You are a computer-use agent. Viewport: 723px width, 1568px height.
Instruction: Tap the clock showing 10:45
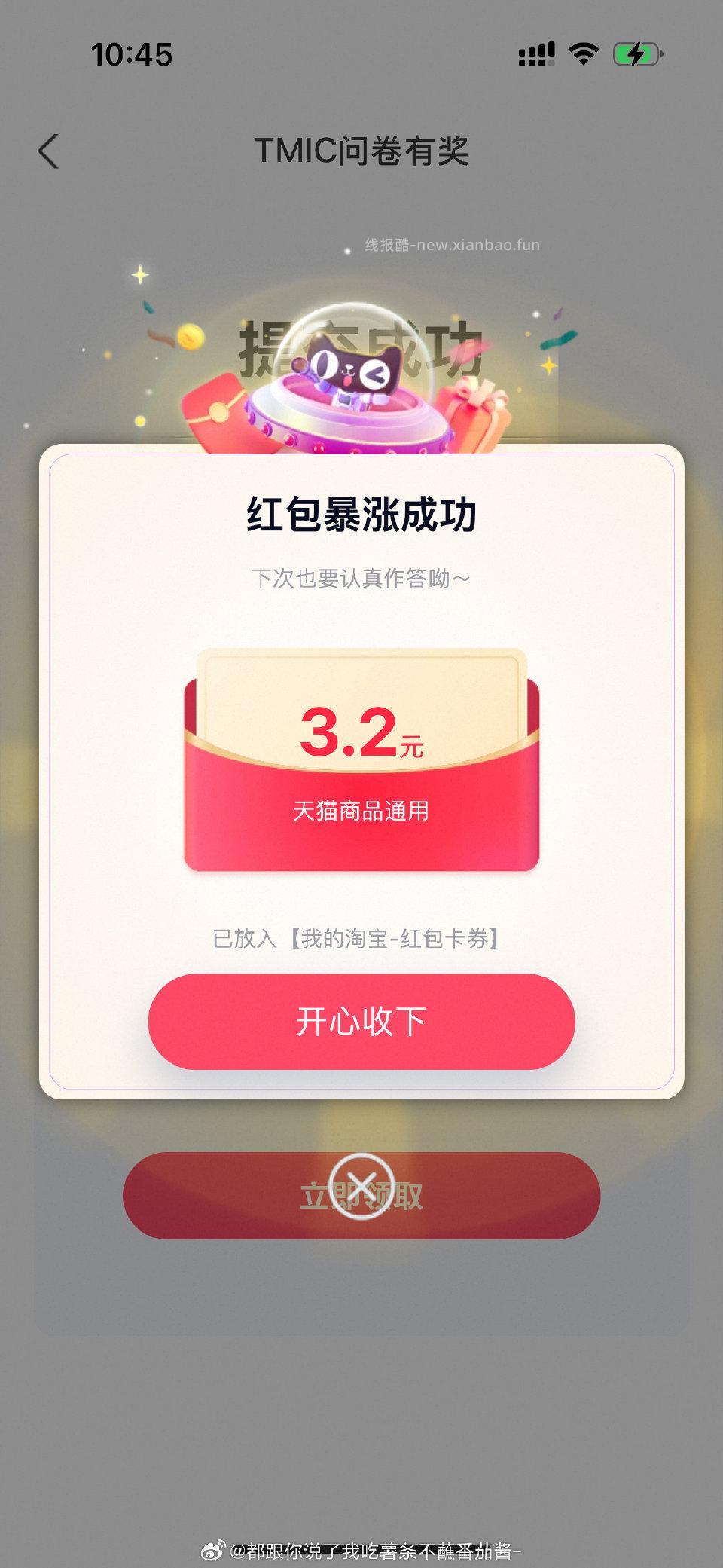(x=132, y=54)
